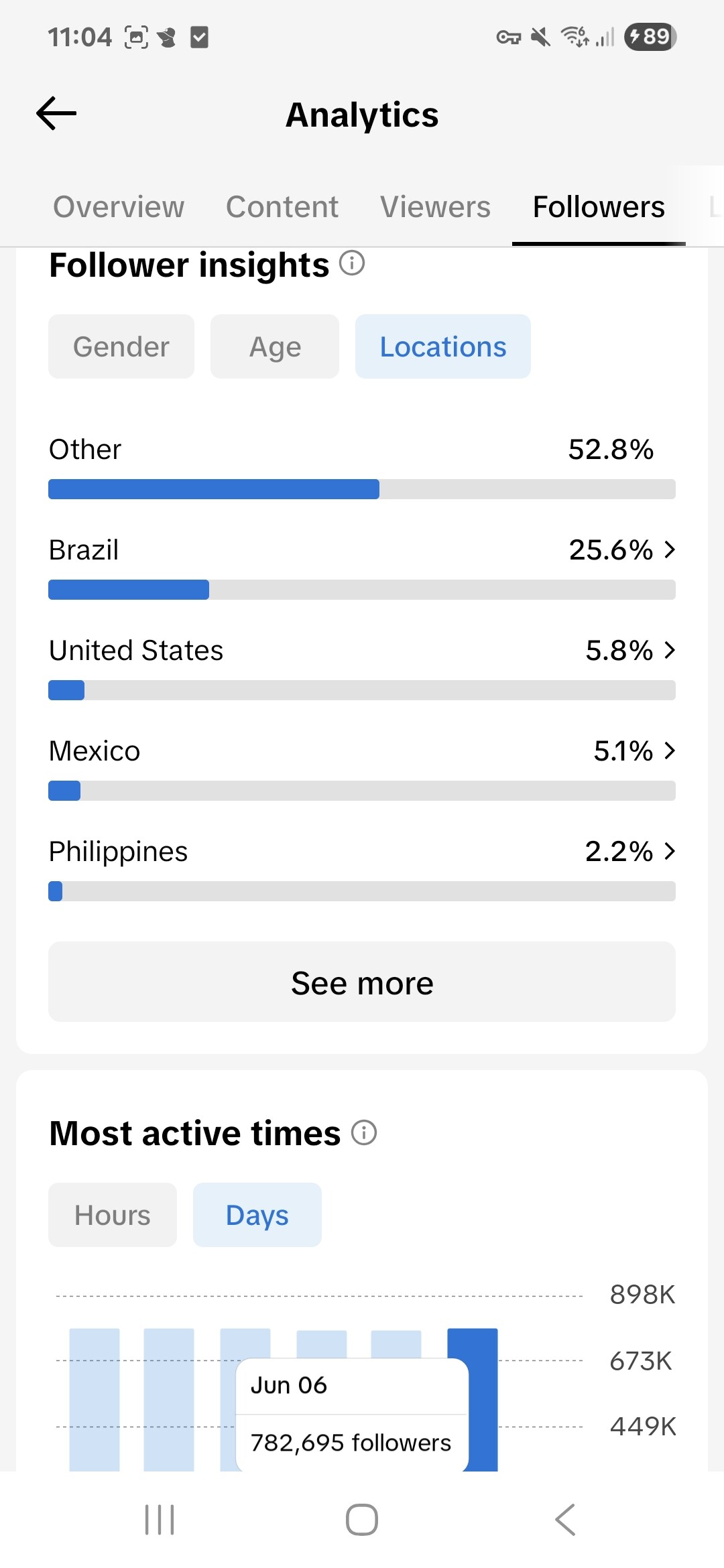Select the first bar in the days chart
The width and height of the screenshot is (724, 1568).
[x=95, y=1400]
